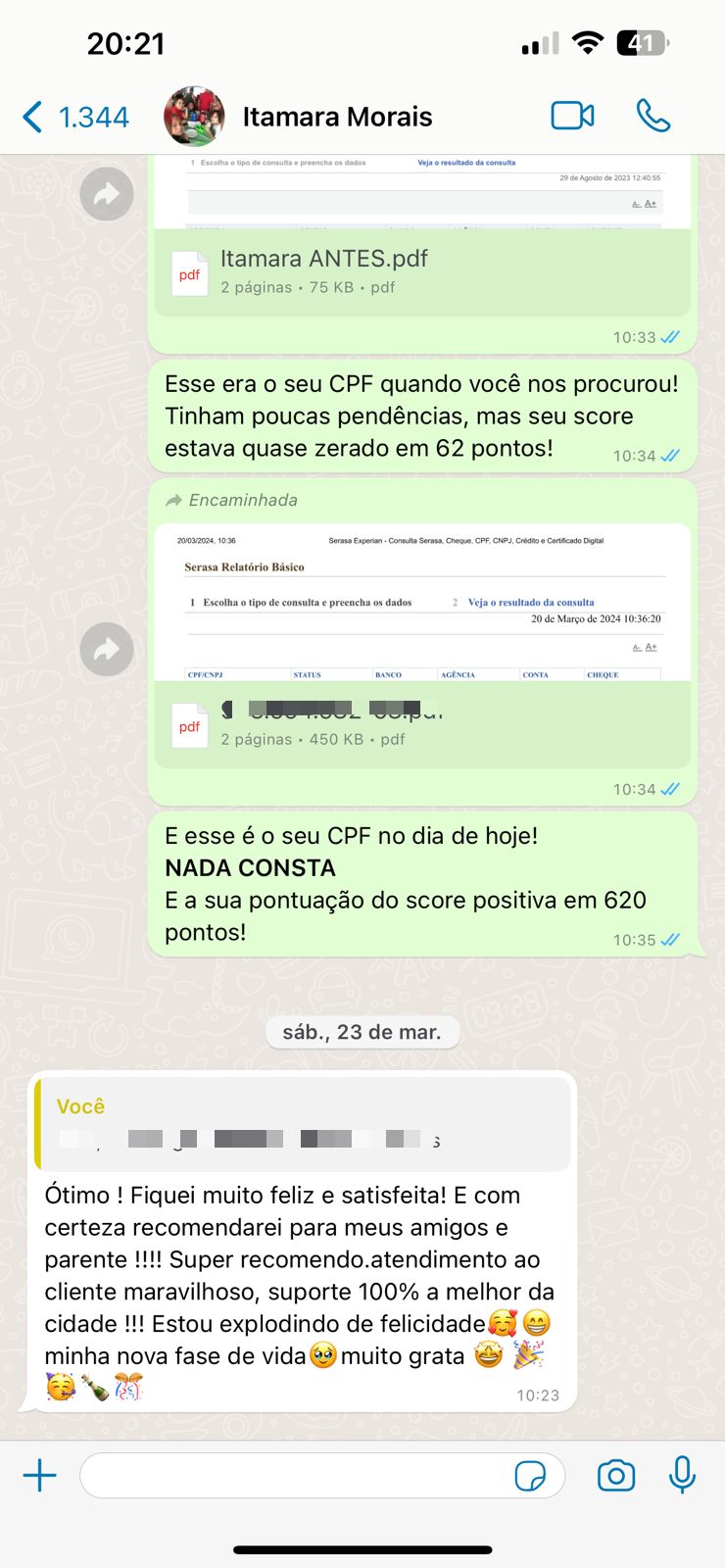Jump to the quoted Você message
Screen dimensions: 725x1568
303,1123
